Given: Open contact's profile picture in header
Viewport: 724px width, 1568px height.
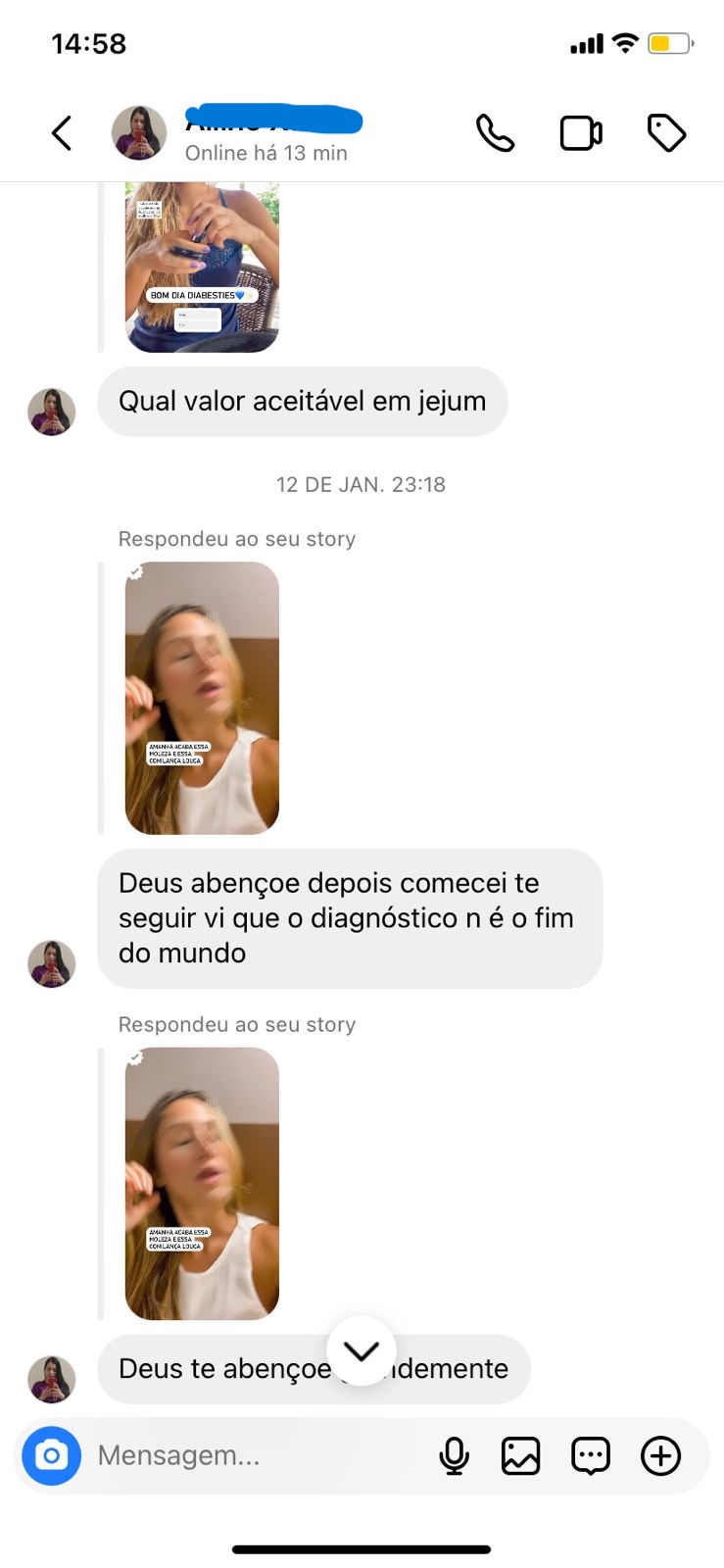Looking at the screenshot, I should click(x=139, y=133).
